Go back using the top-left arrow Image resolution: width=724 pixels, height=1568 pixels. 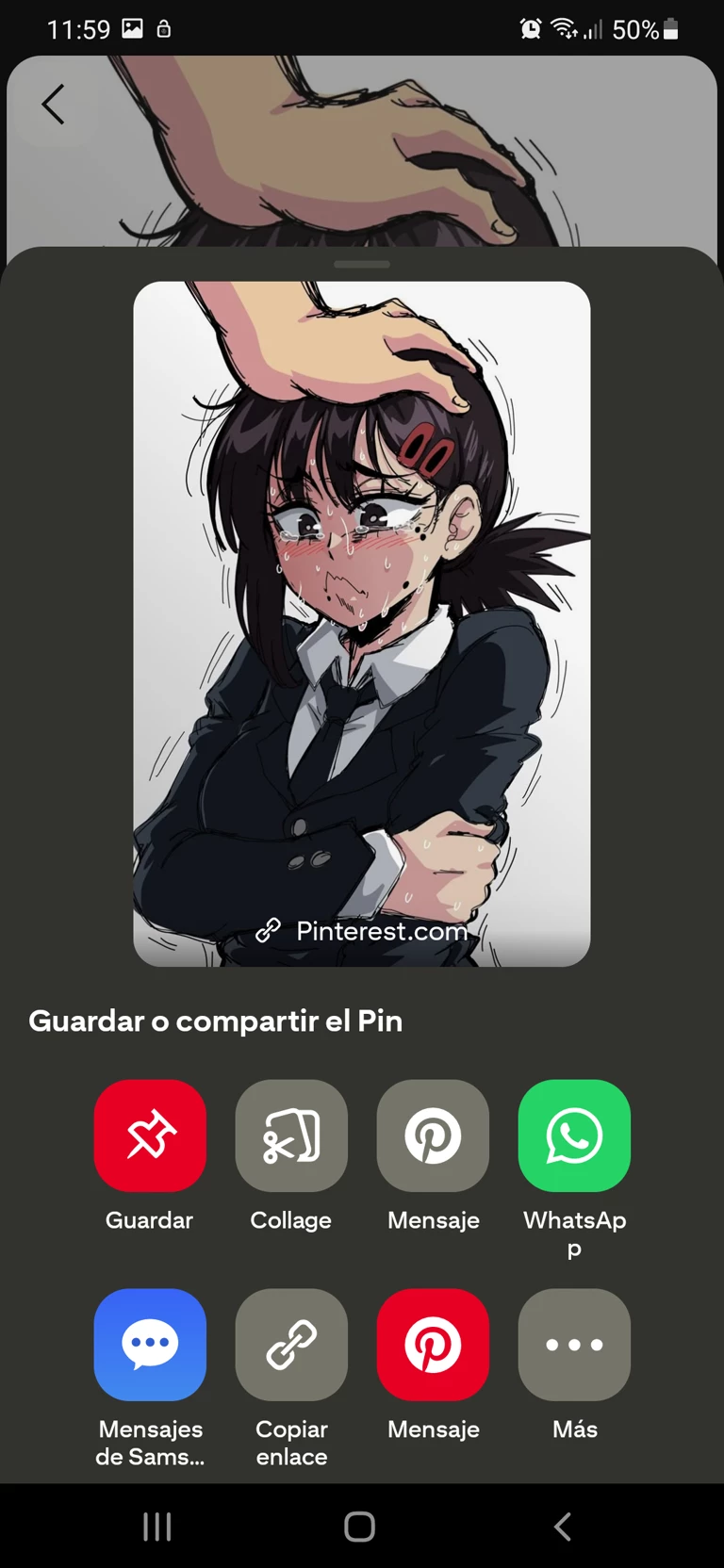tap(54, 104)
